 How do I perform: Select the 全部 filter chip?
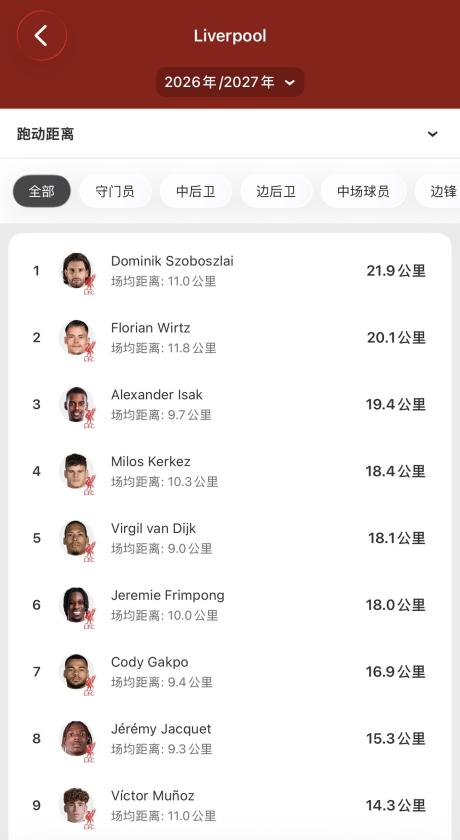tap(42, 191)
